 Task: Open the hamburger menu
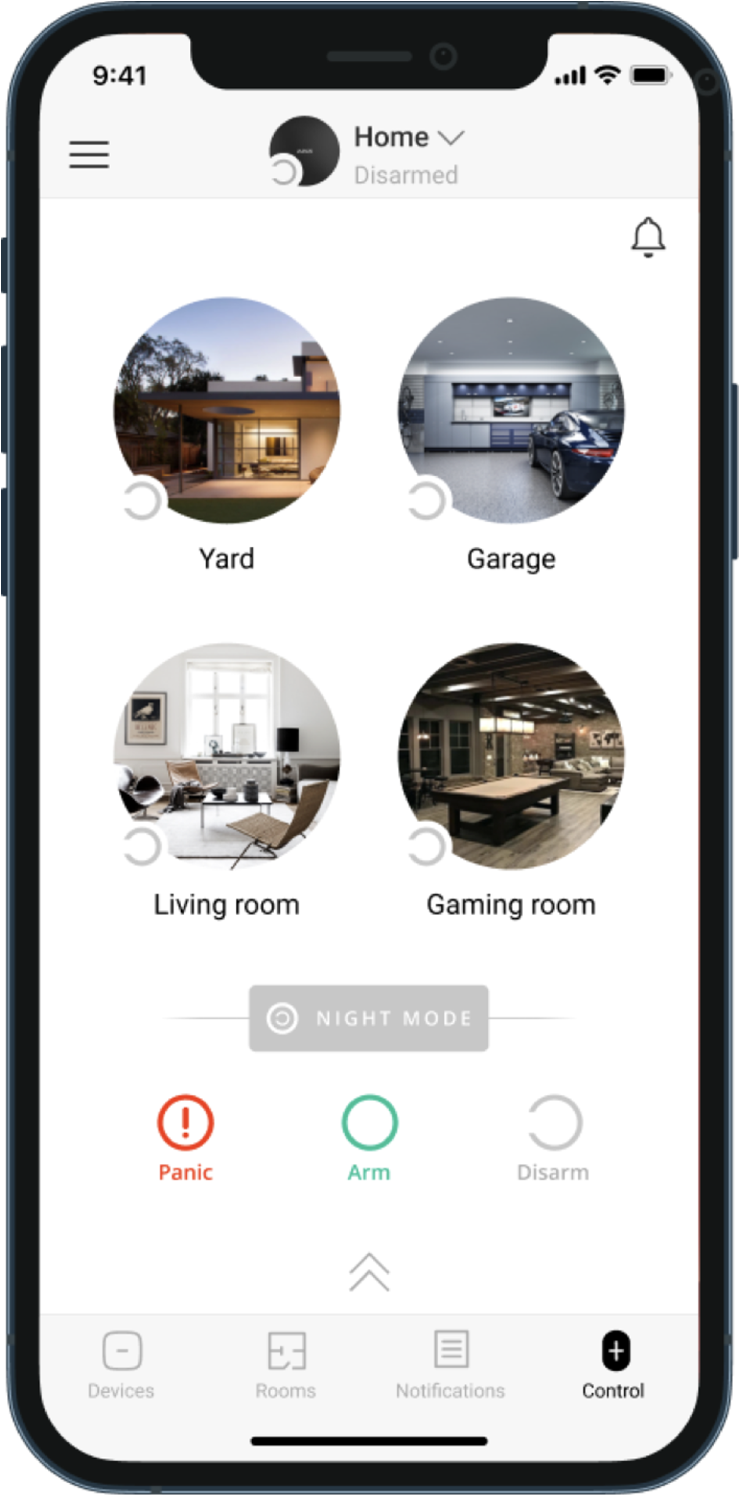89,155
